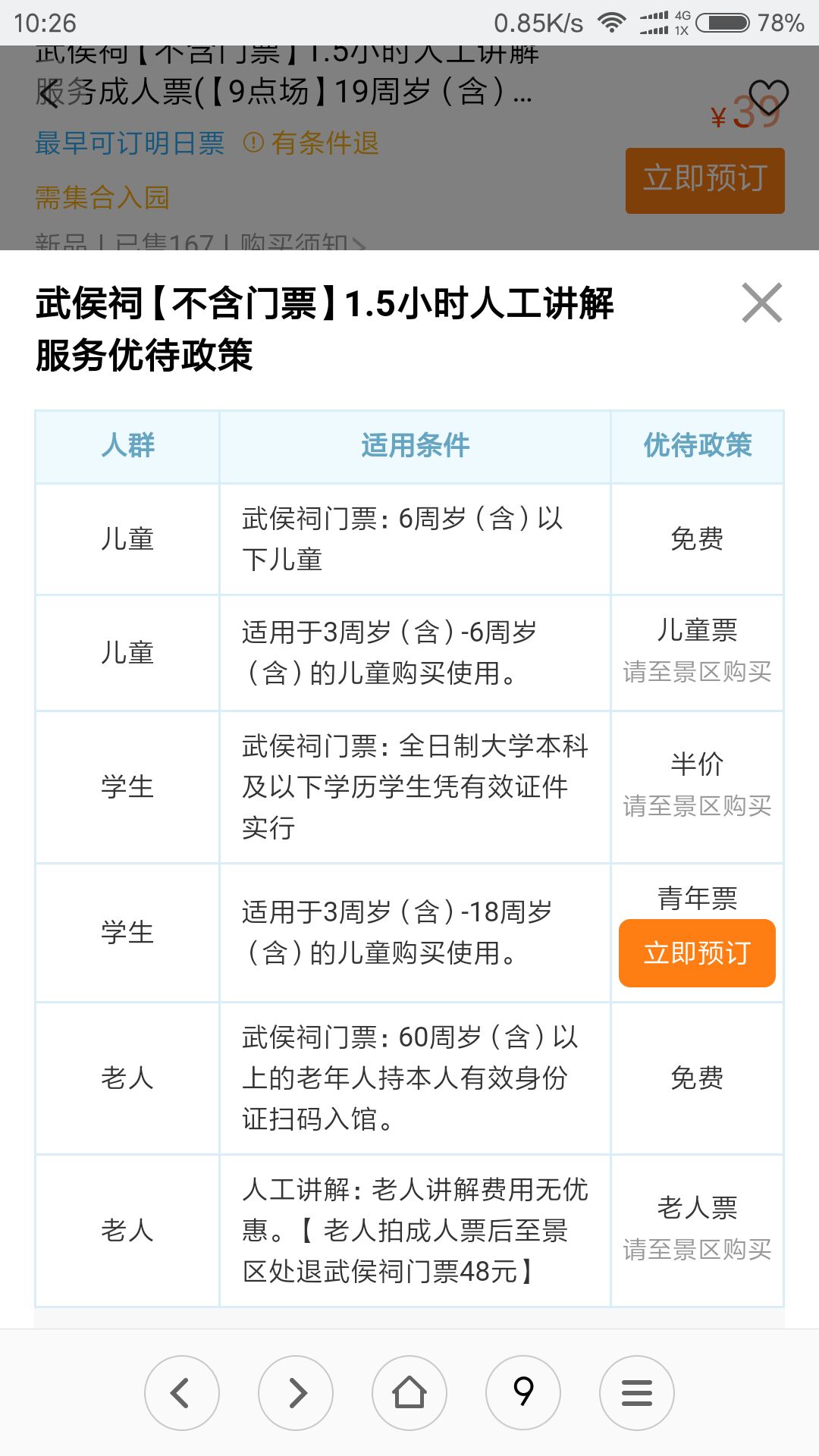
Task: Close the 优待政策 popup
Action: (762, 303)
